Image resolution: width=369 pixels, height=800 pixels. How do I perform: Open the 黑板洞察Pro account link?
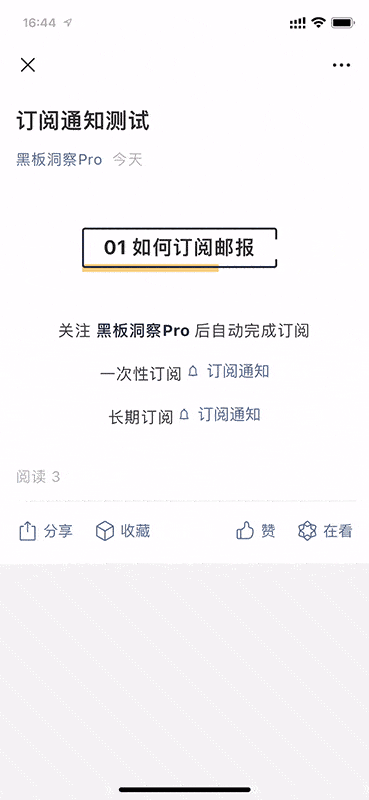pyautogui.click(x=59, y=160)
